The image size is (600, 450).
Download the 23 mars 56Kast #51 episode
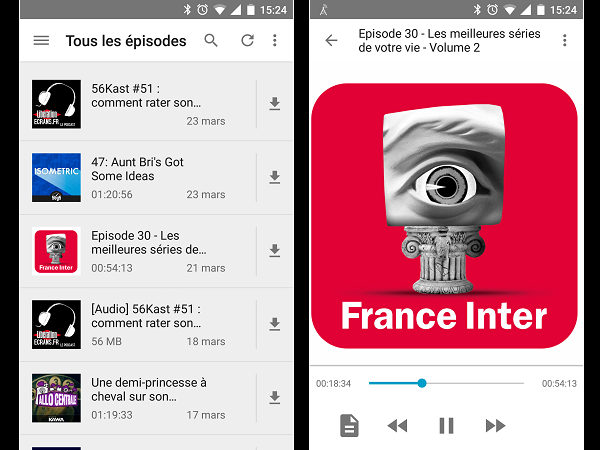click(274, 103)
